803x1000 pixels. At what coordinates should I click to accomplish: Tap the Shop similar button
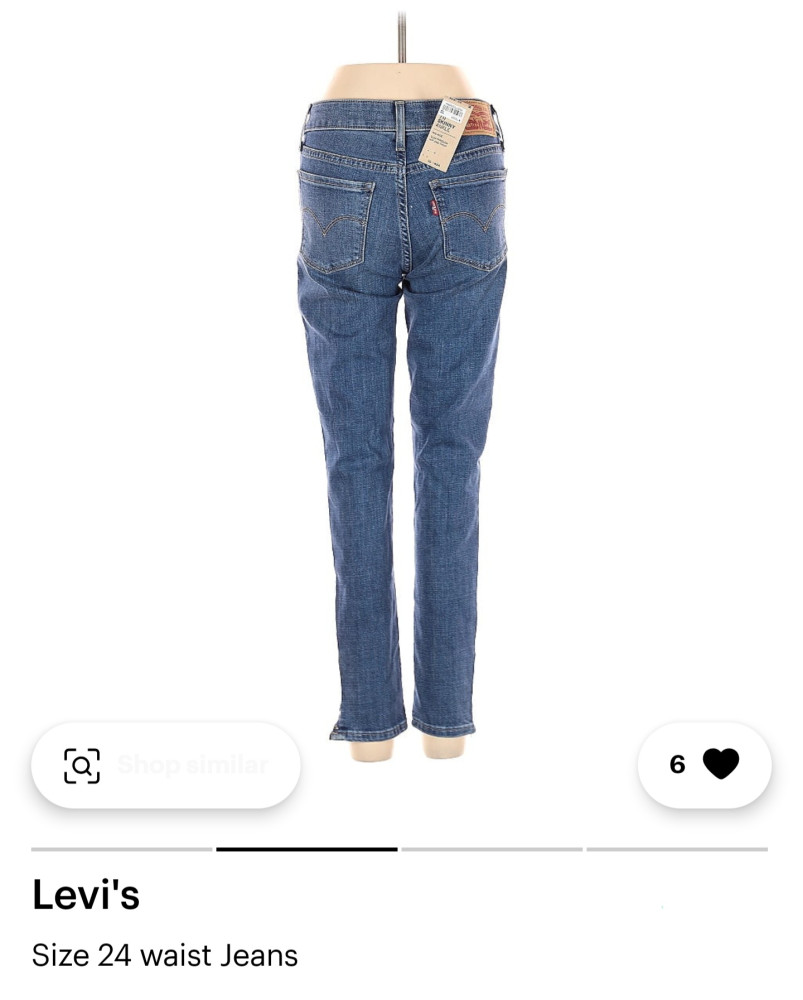tap(166, 766)
